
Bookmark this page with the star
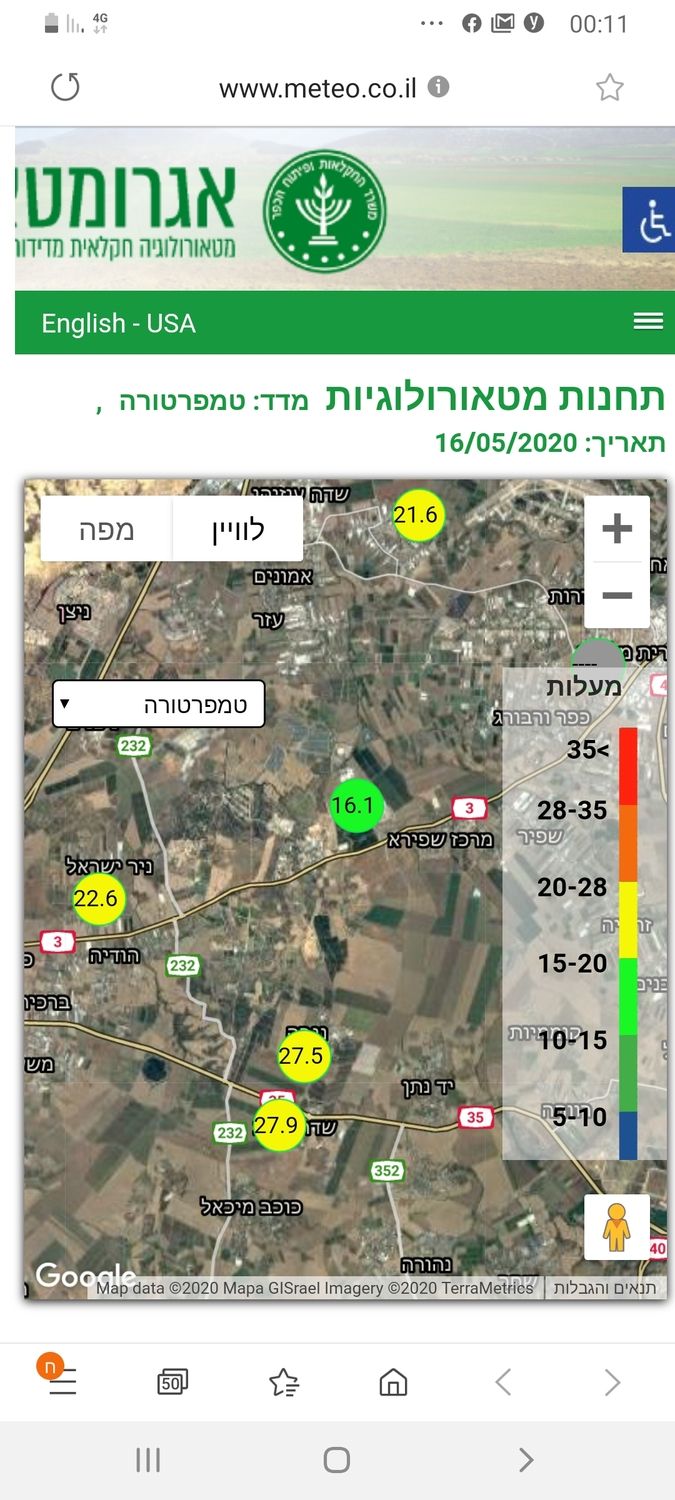point(610,88)
